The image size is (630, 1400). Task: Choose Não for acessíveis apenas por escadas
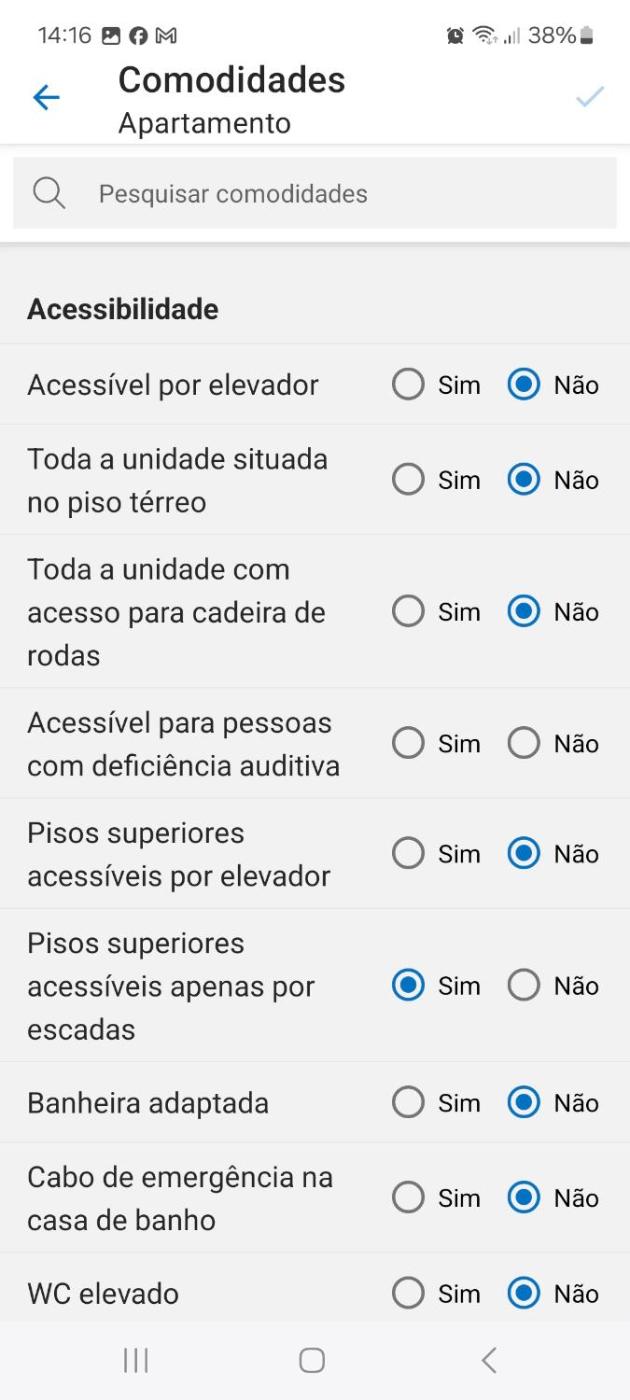click(524, 986)
